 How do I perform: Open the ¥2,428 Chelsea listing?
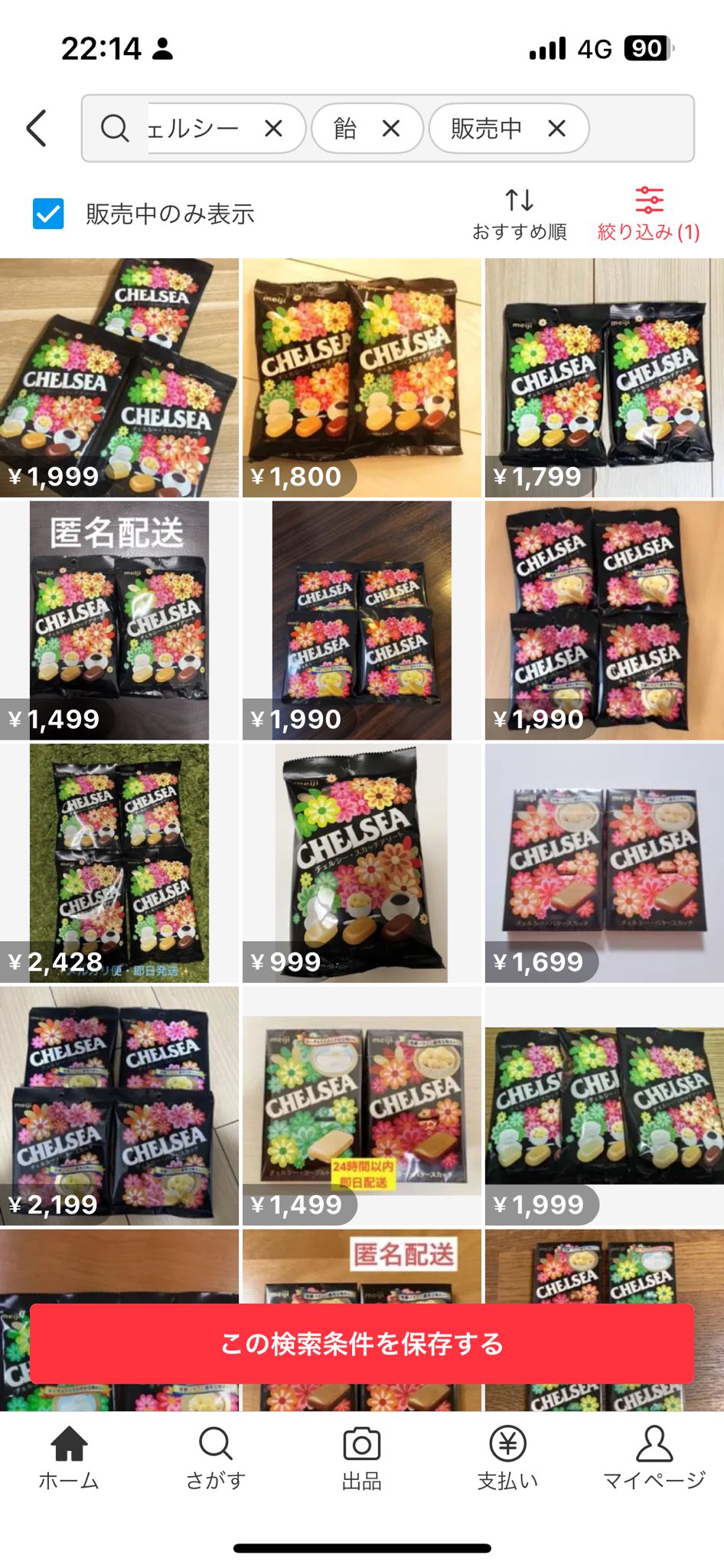119,863
